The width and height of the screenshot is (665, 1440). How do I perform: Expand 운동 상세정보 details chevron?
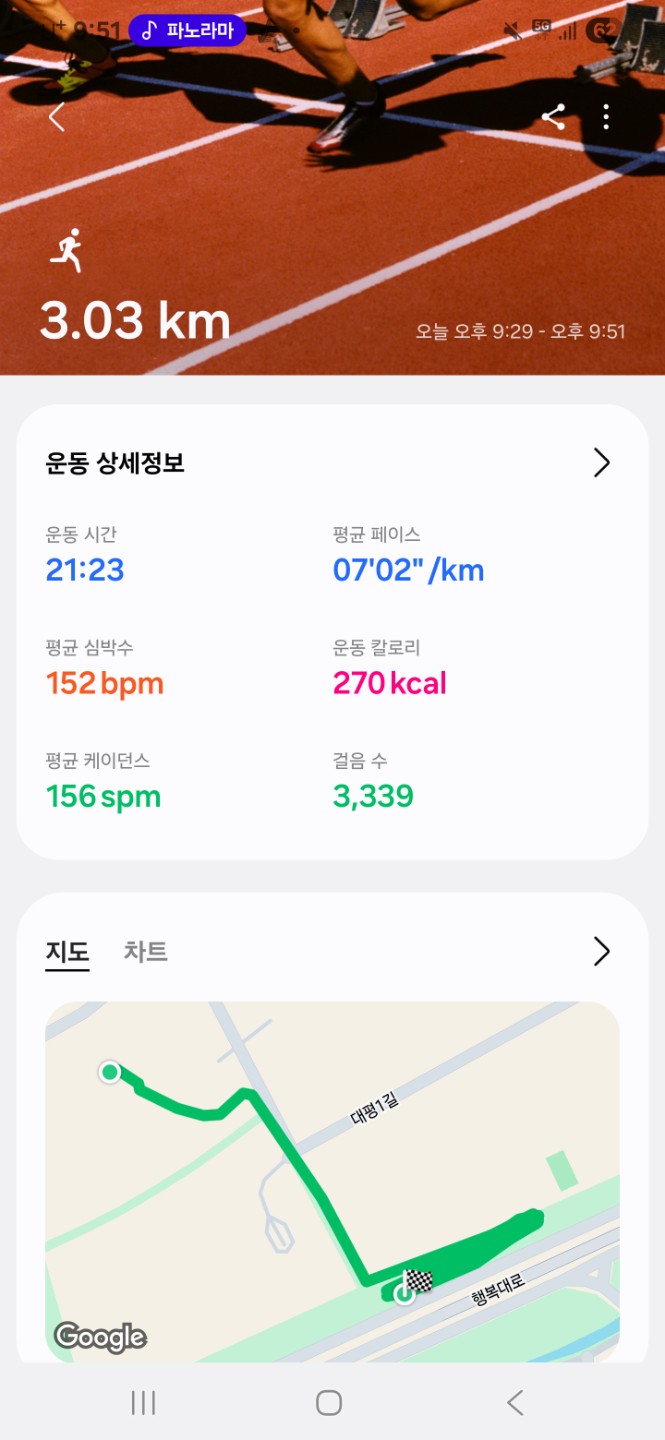[x=601, y=463]
